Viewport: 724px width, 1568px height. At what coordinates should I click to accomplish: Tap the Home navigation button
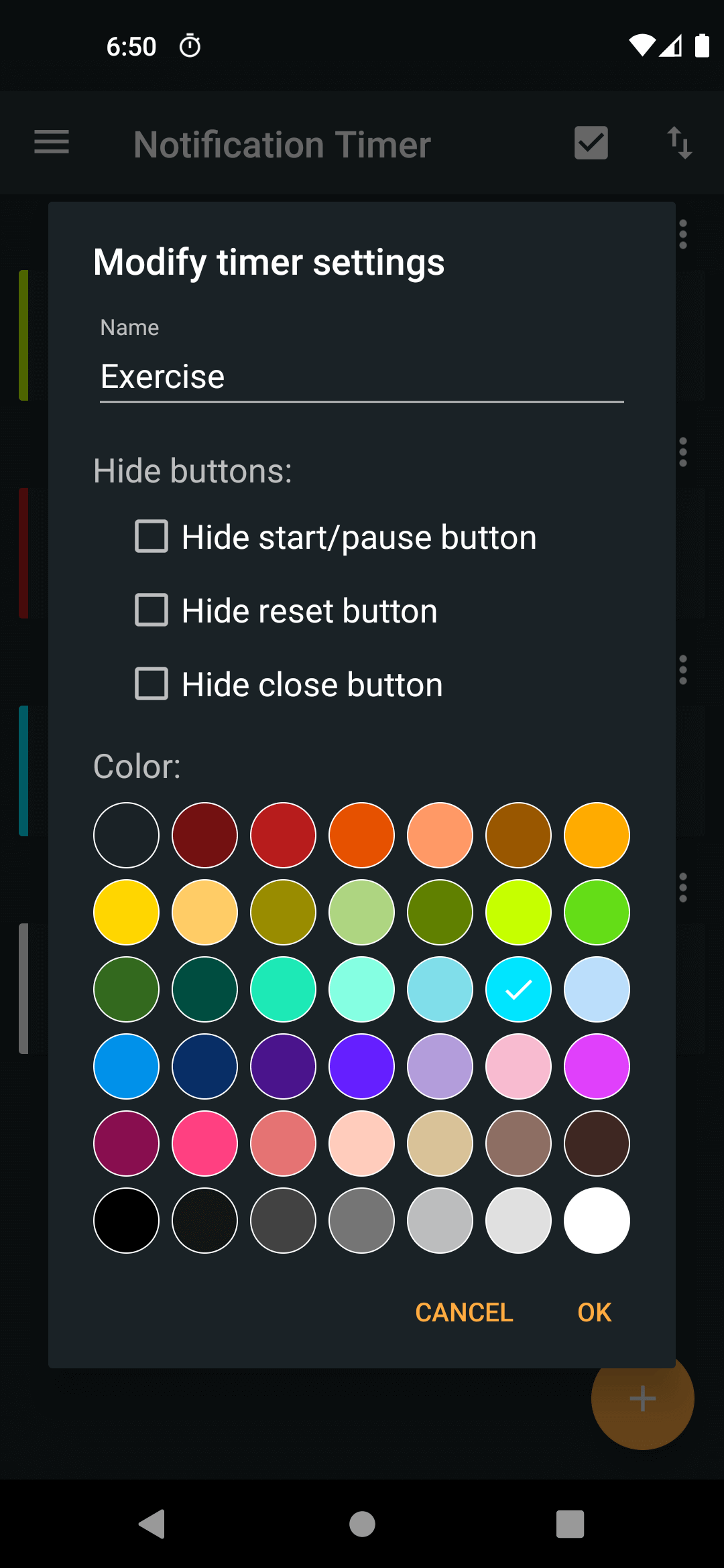pyautogui.click(x=361, y=1524)
